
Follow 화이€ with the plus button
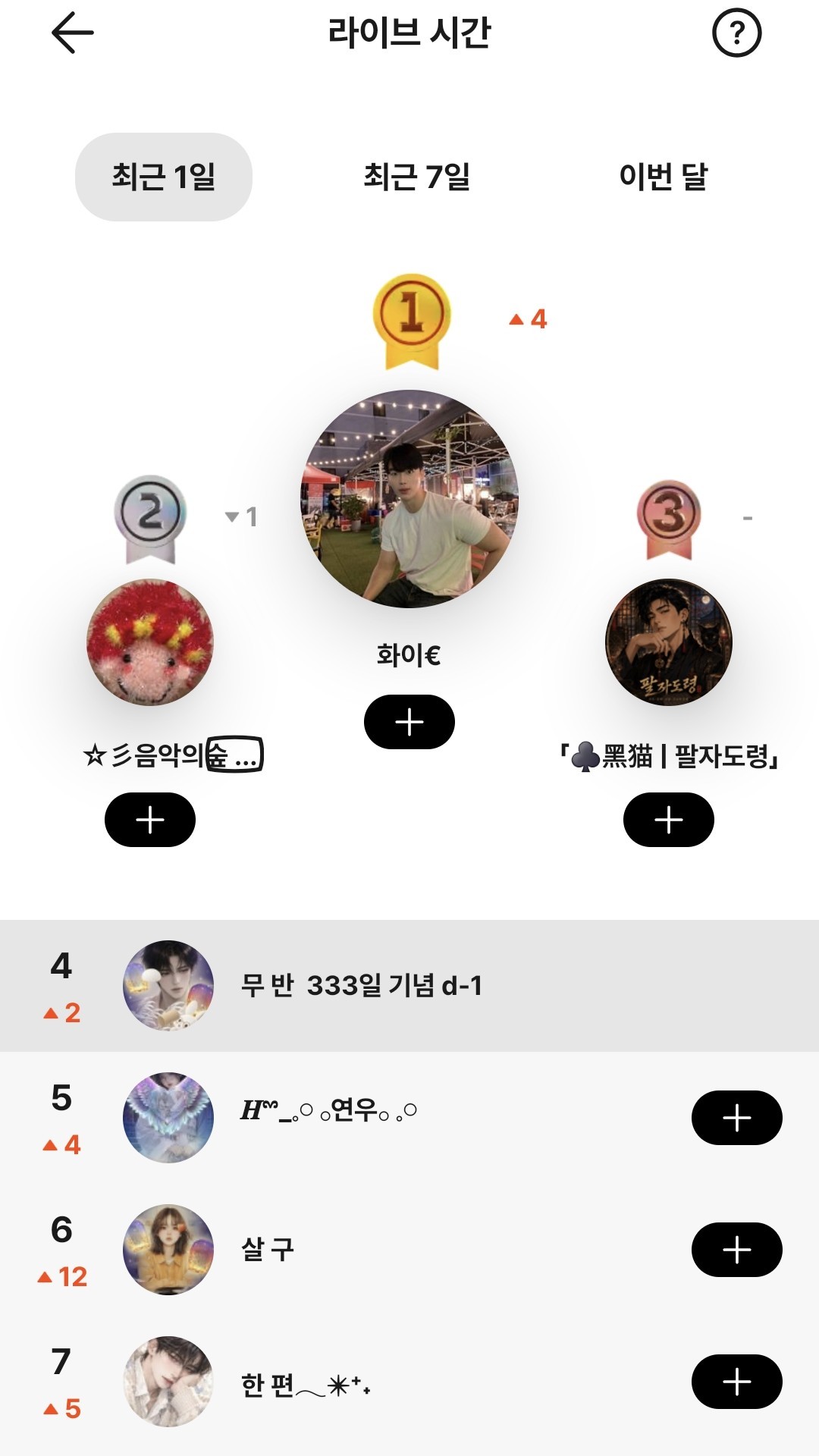(x=409, y=722)
